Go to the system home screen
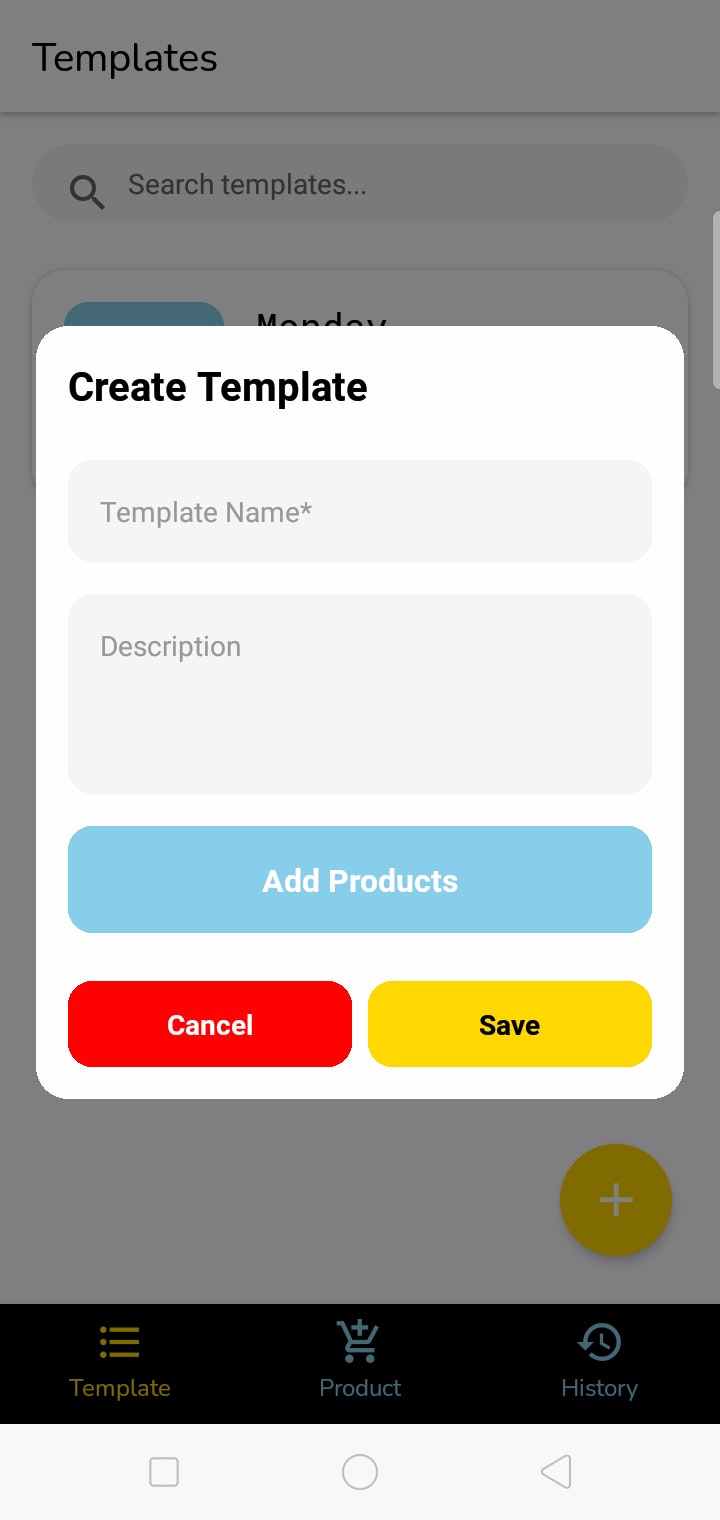Viewport: 720px width, 1520px height. (x=360, y=1472)
